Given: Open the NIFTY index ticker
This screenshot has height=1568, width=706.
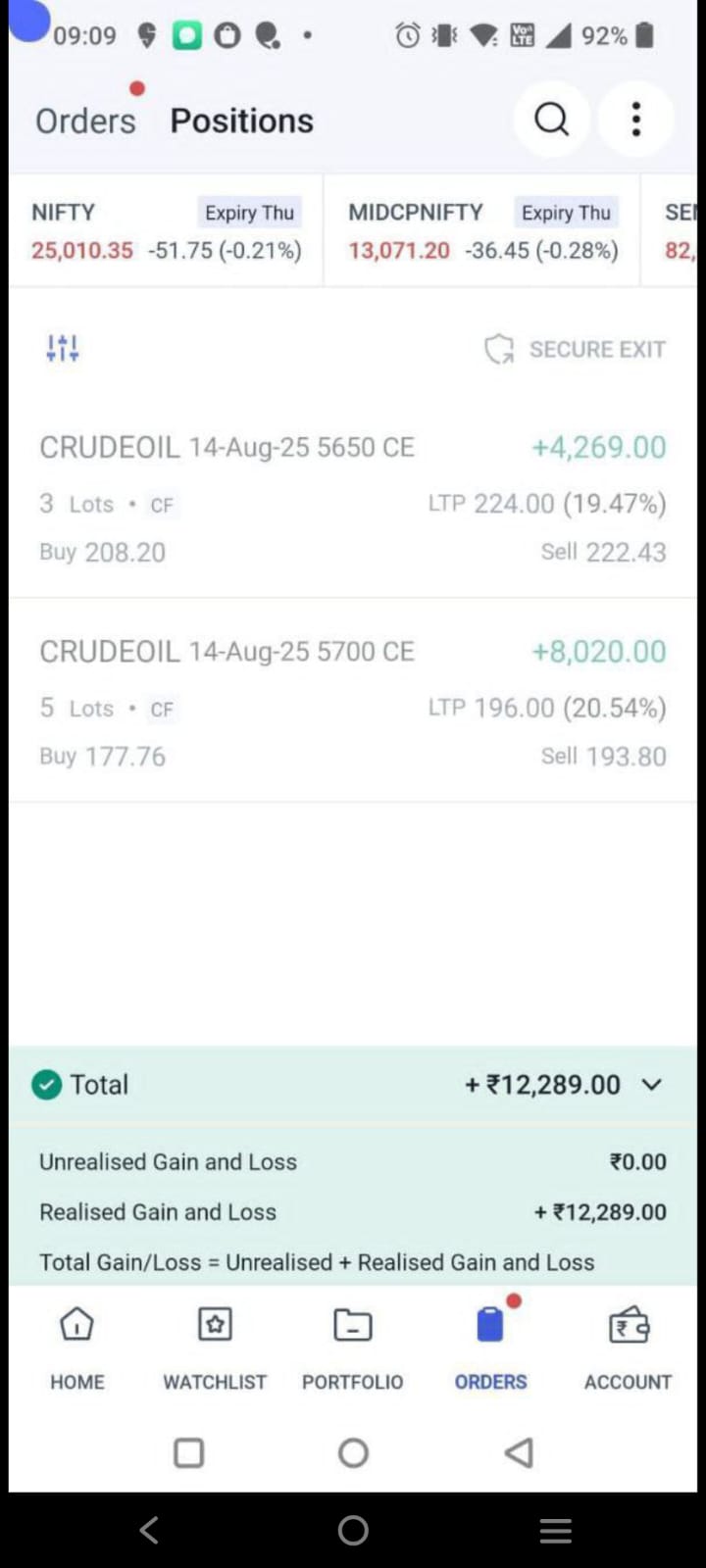Looking at the screenshot, I should tap(167, 231).
